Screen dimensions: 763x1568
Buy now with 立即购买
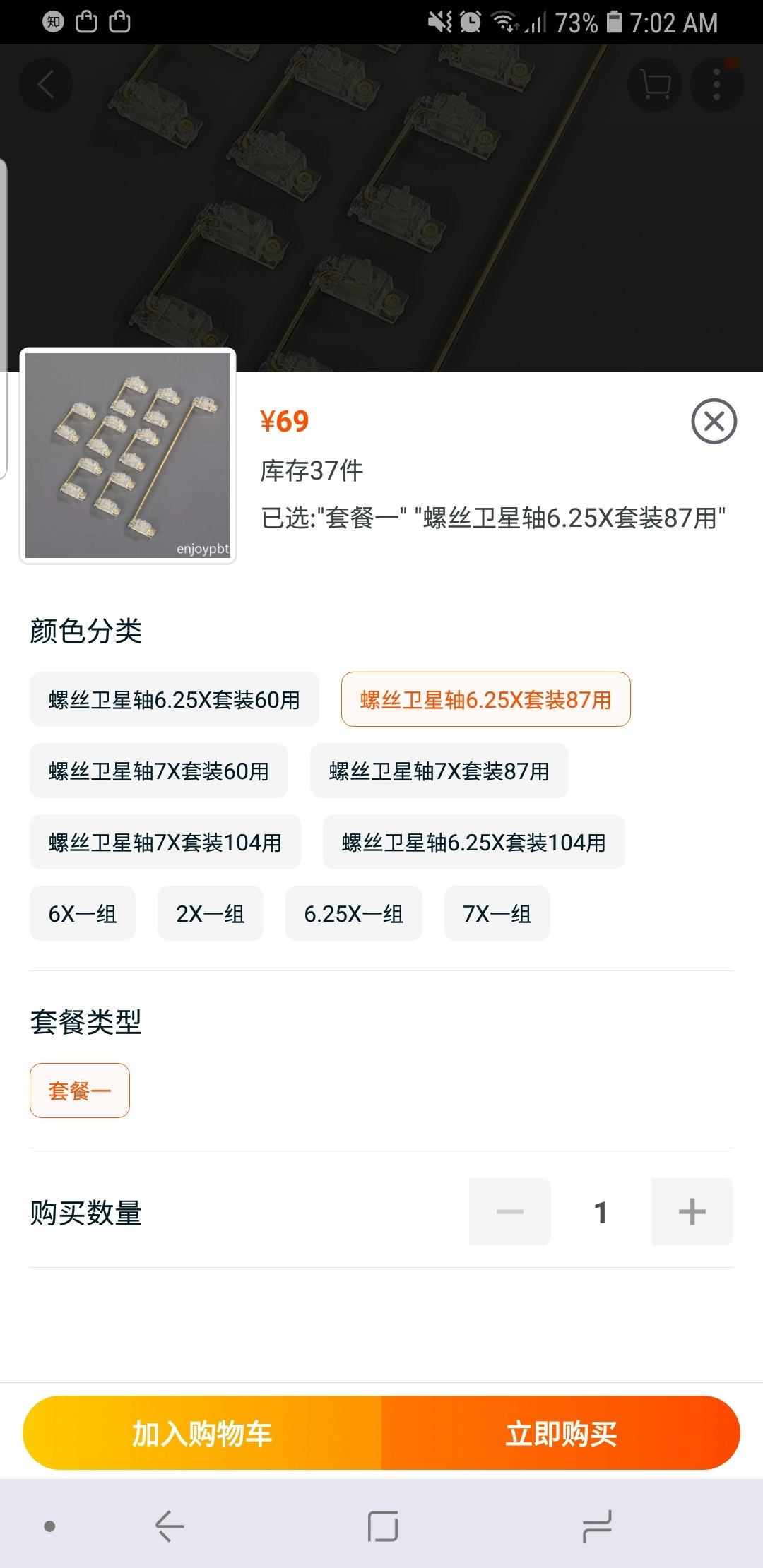[561, 1433]
